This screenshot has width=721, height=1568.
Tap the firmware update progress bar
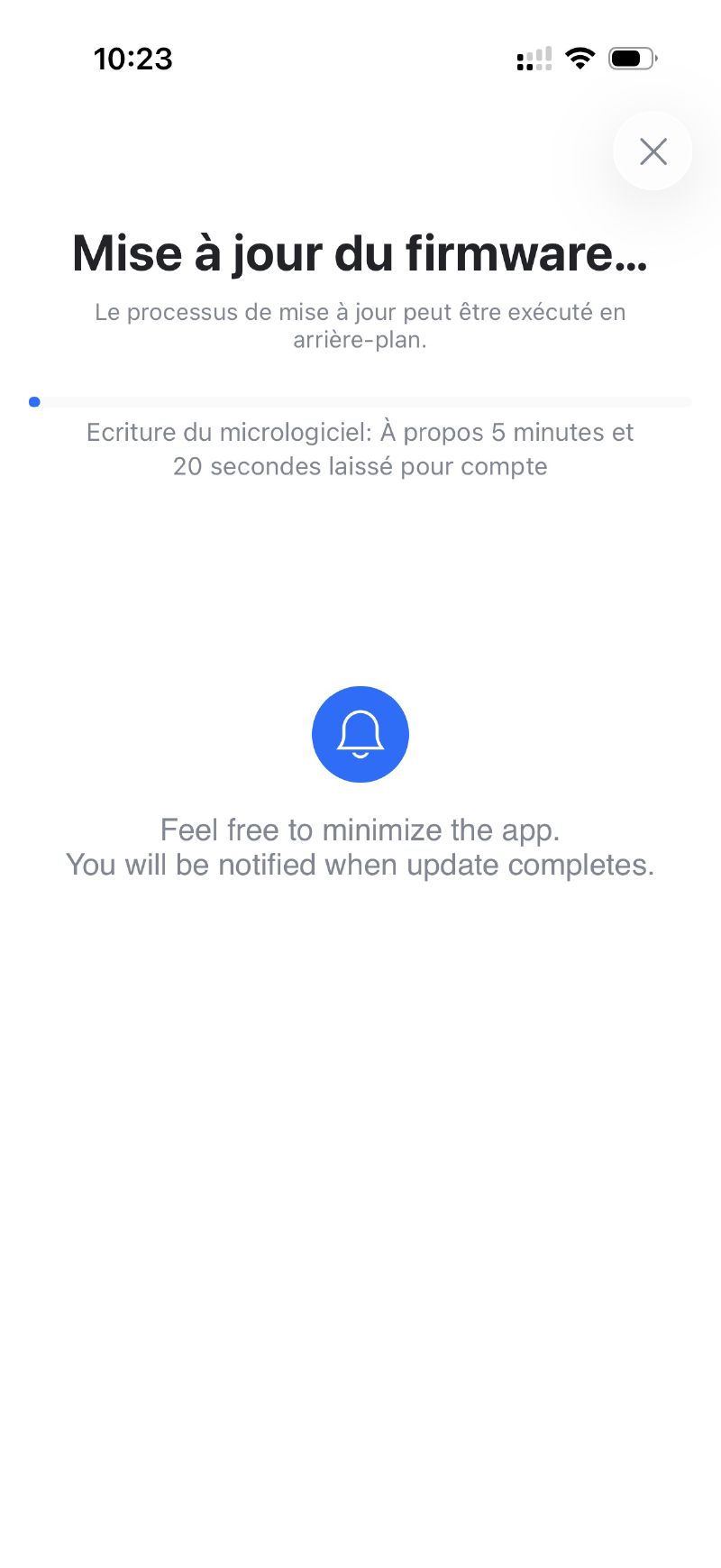[360, 401]
